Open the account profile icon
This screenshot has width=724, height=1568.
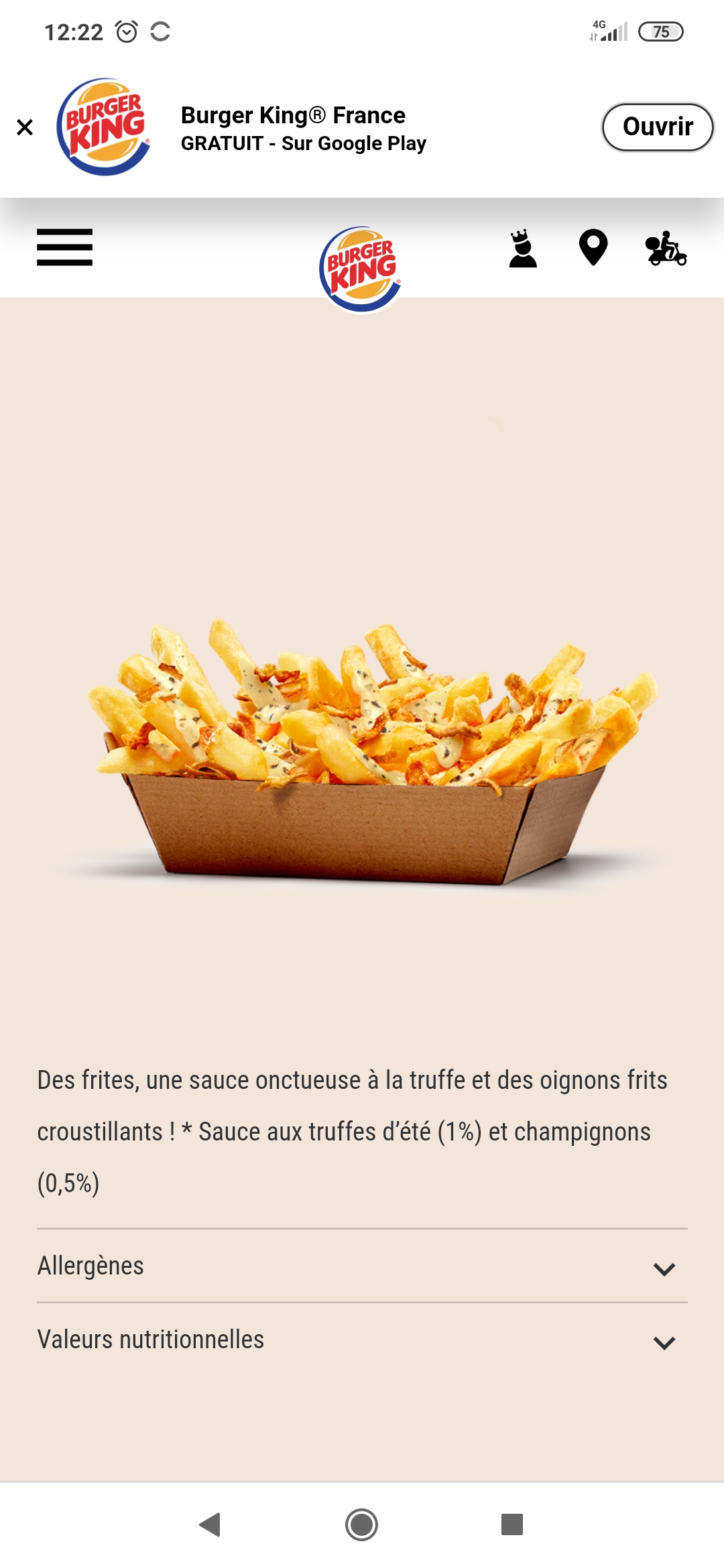click(x=523, y=249)
